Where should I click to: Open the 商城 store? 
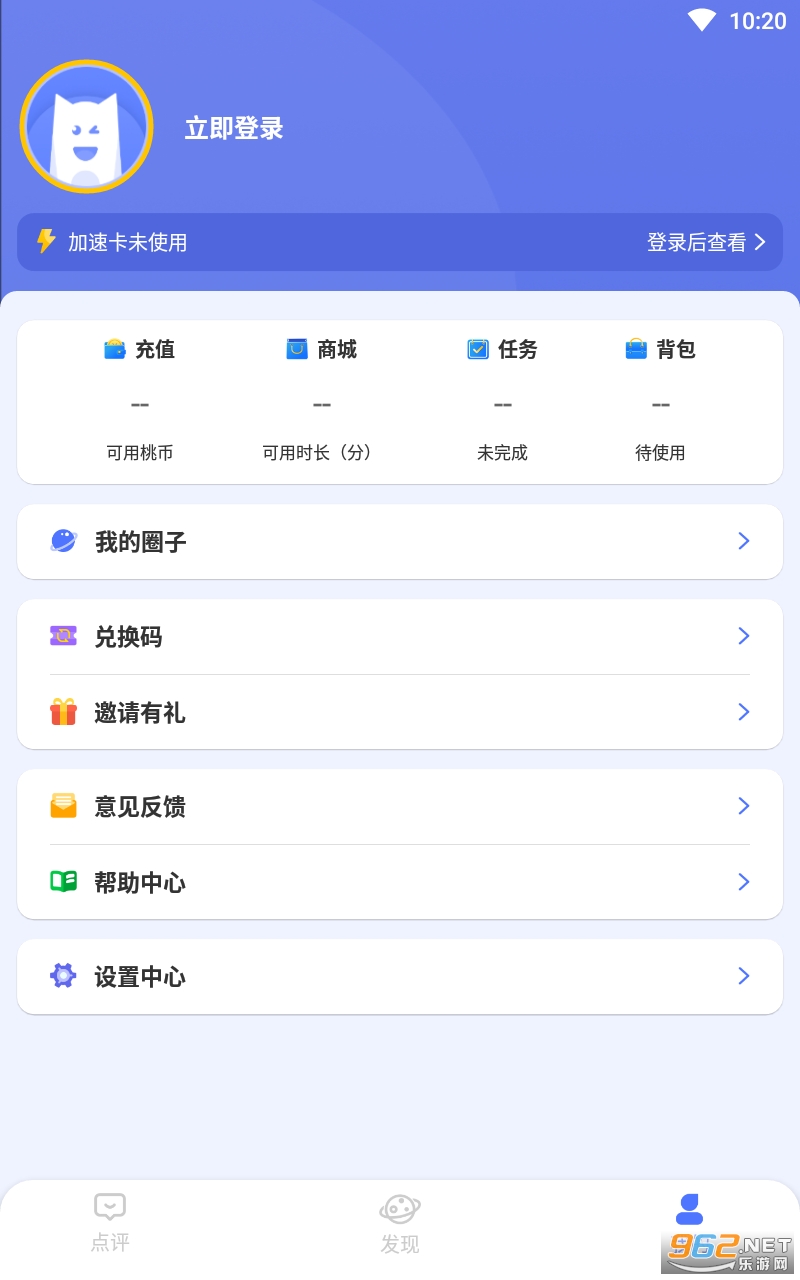(x=321, y=349)
